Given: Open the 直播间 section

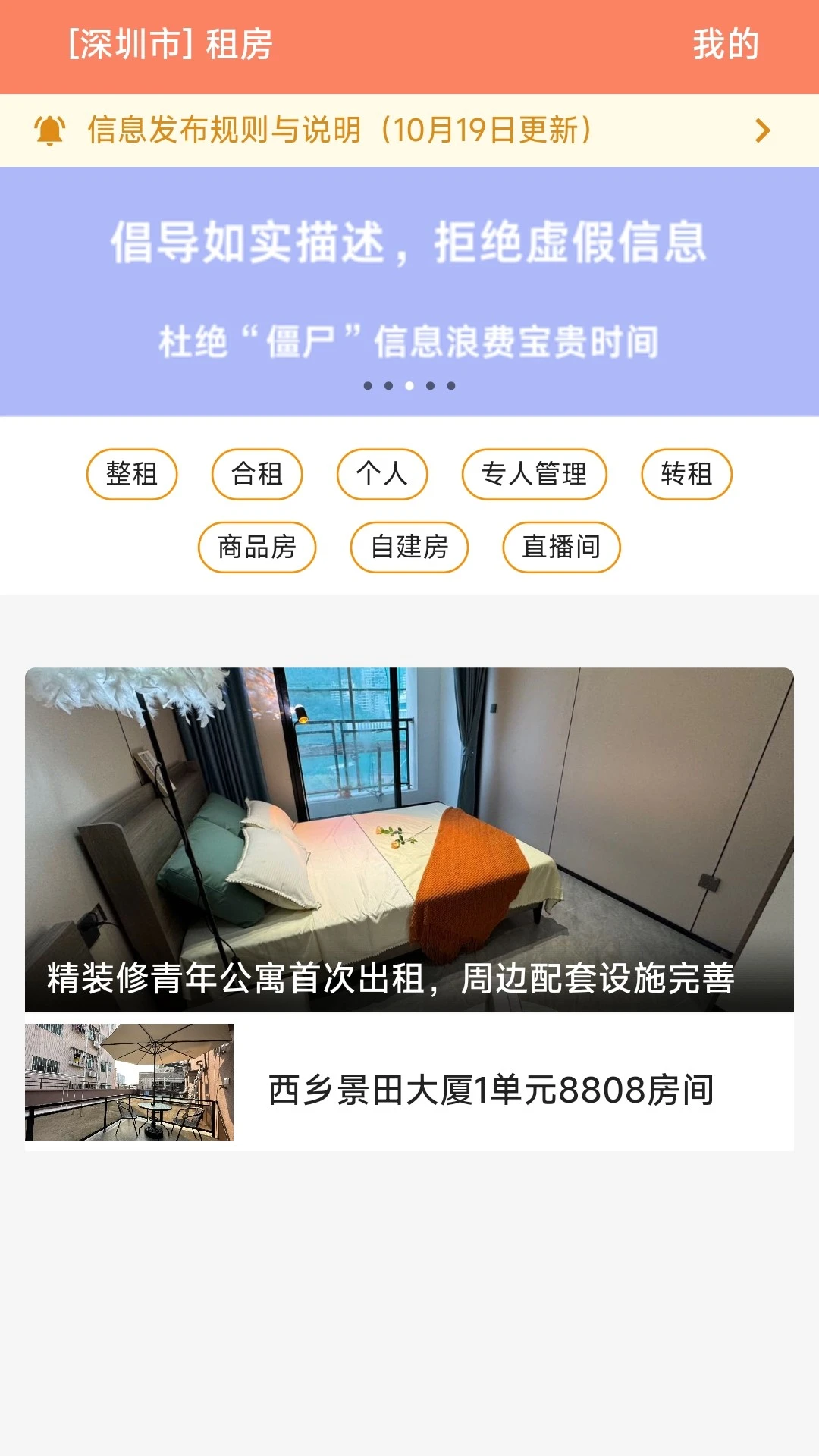Looking at the screenshot, I should tap(561, 548).
